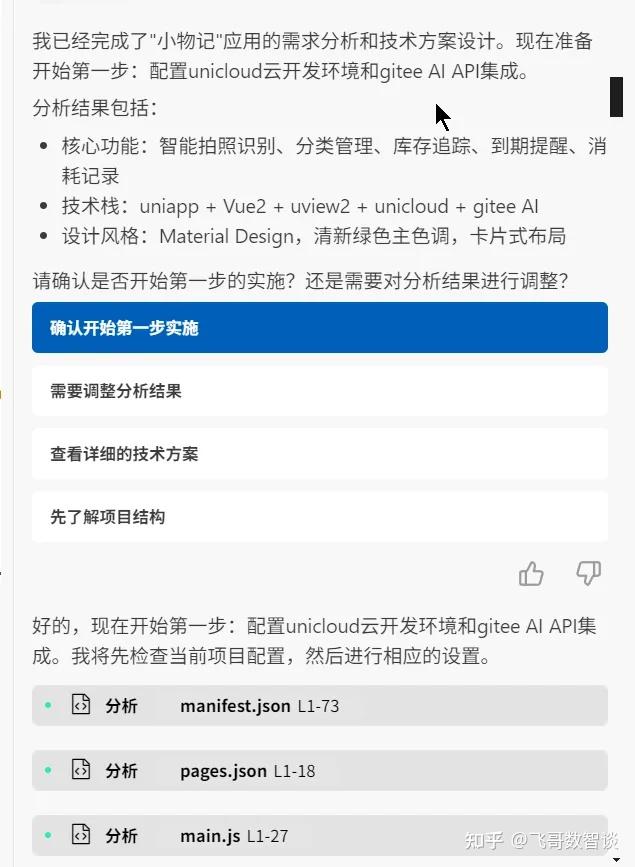Give the reply a thumbs up

point(531,574)
